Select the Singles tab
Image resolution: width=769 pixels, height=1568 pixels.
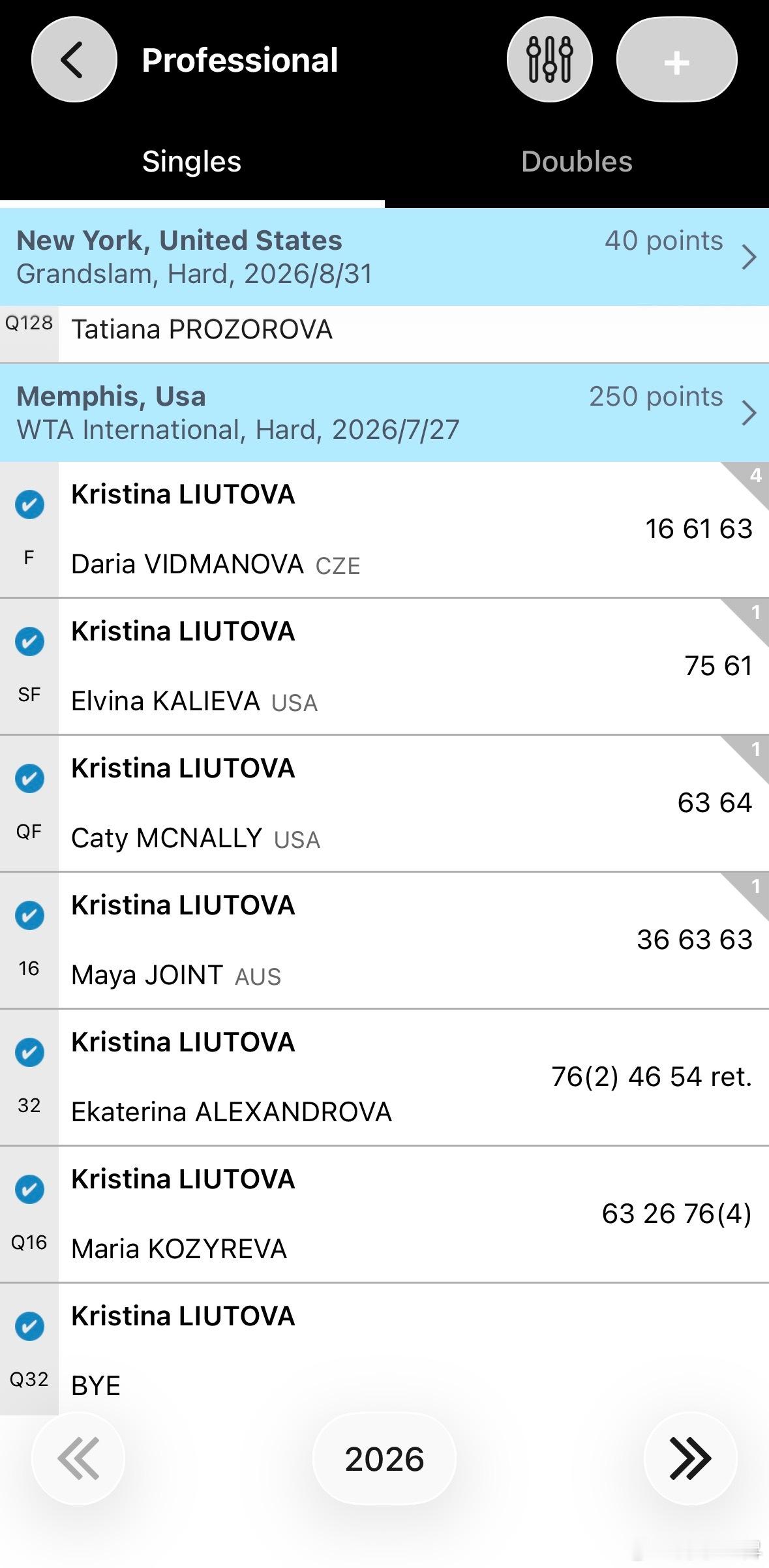pyautogui.click(x=192, y=162)
